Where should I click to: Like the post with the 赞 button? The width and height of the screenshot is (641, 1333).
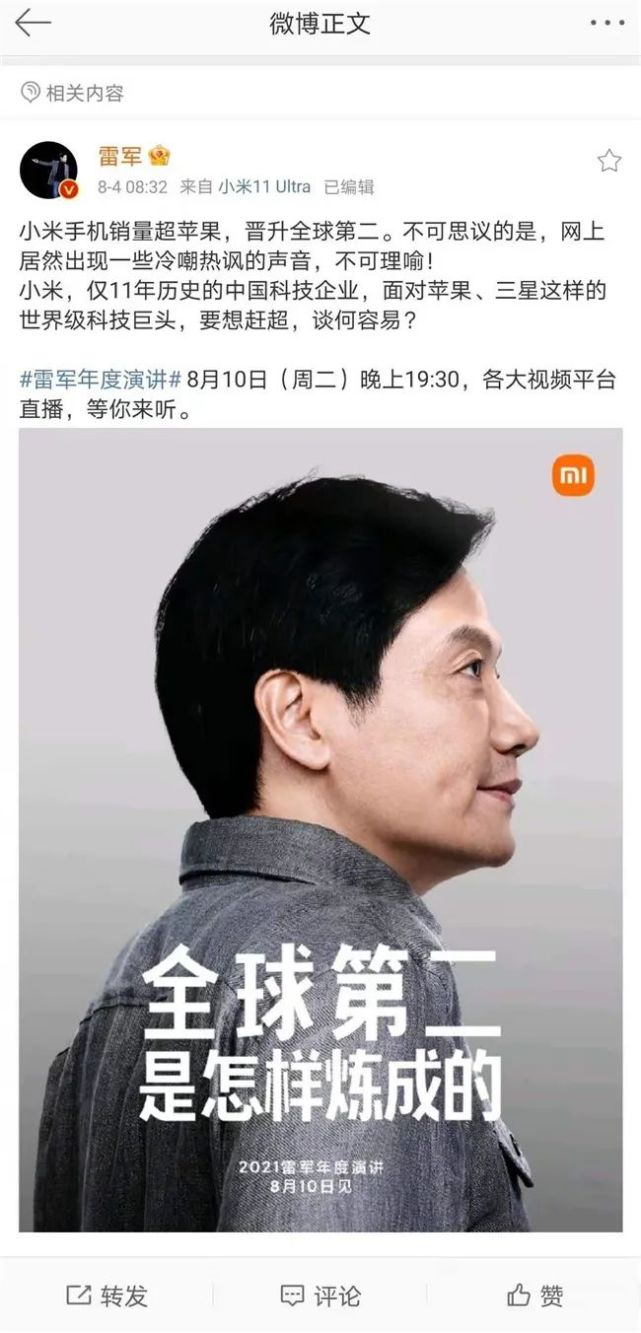coord(535,1296)
